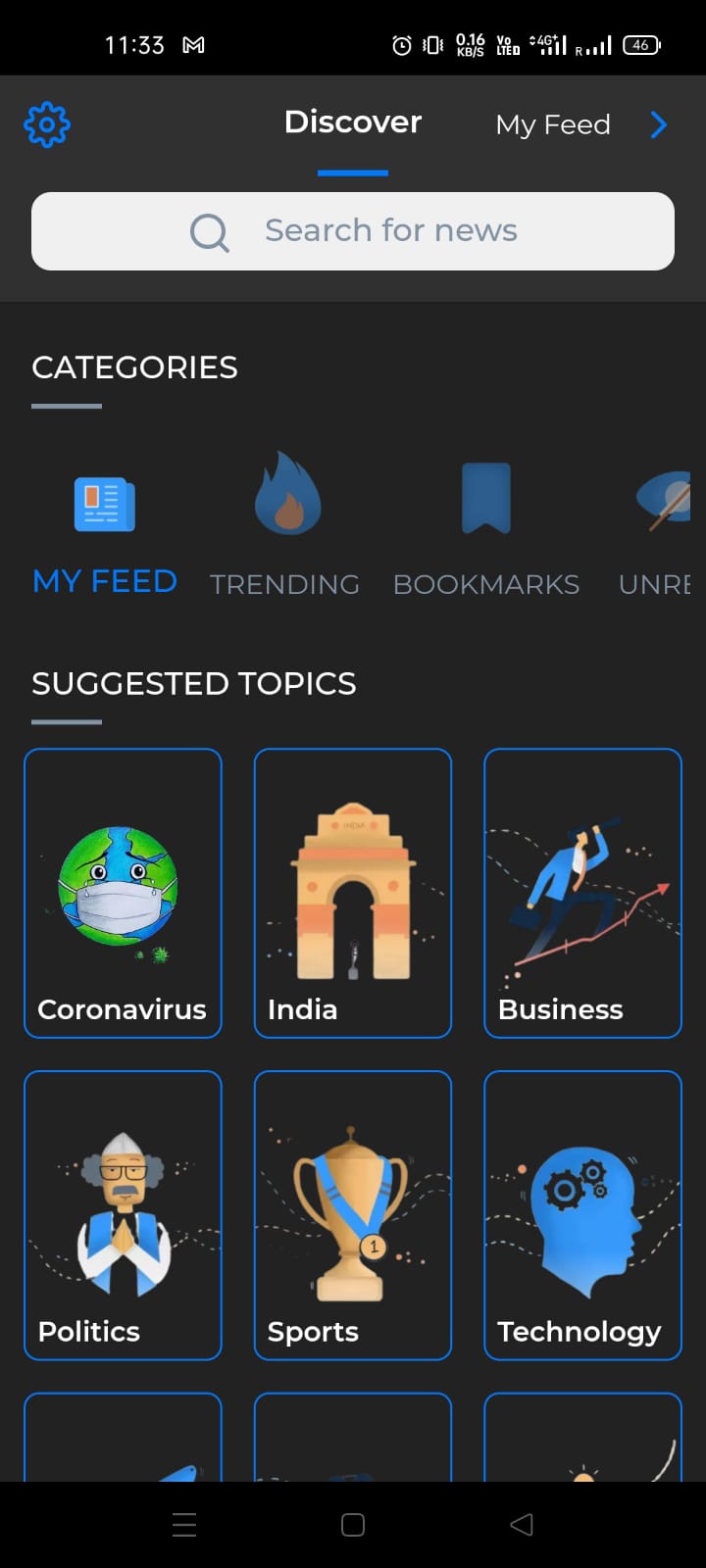Select the India topic card
Image resolution: width=706 pixels, height=1568 pixels.
(x=352, y=892)
